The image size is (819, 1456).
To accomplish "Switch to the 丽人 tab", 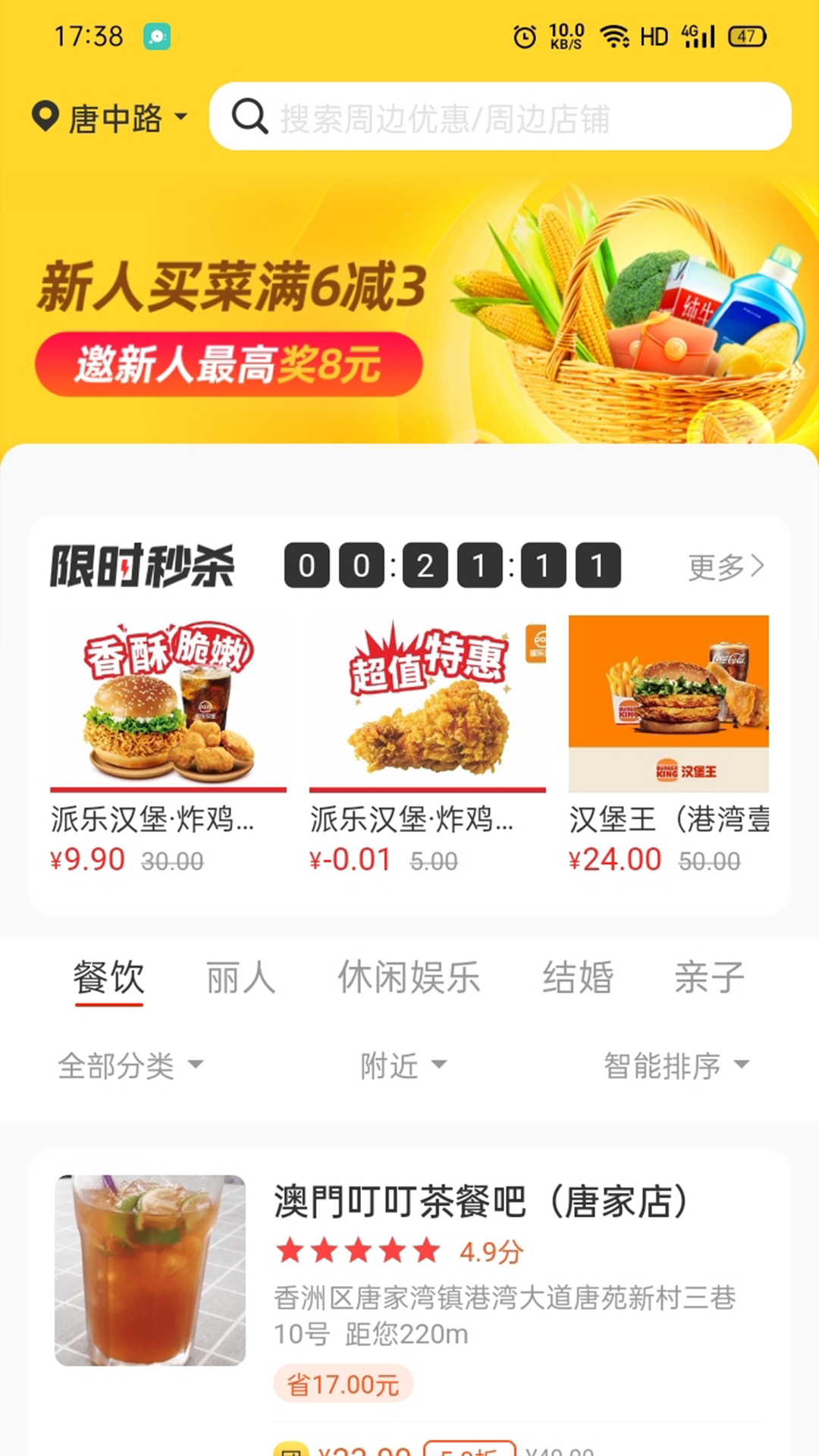I will tap(240, 977).
